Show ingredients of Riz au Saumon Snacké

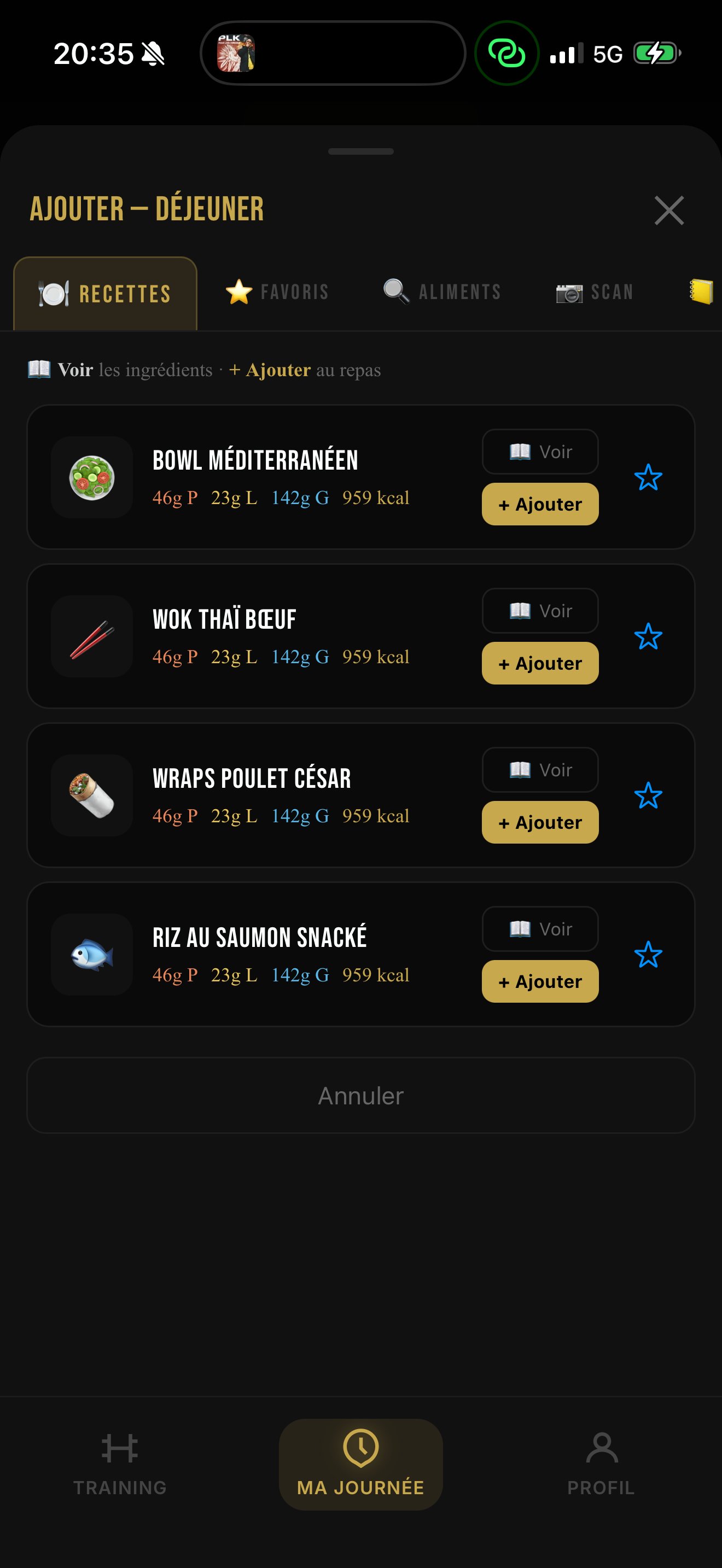click(540, 929)
